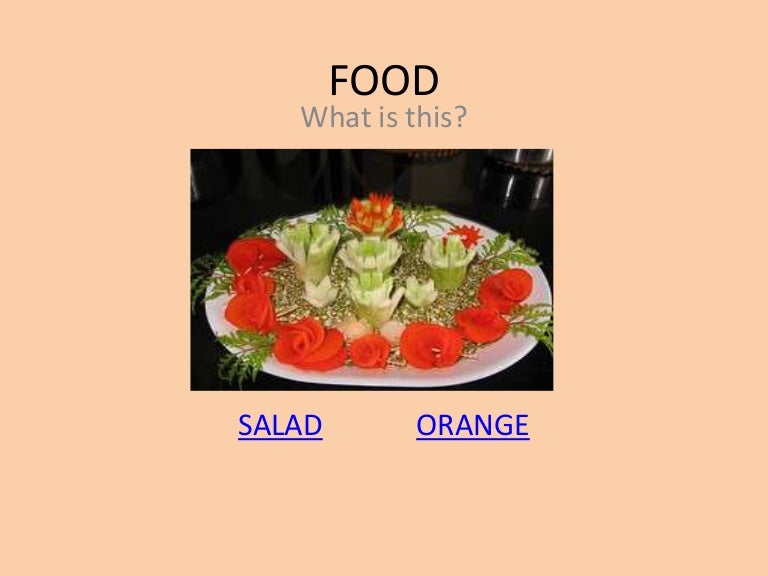
Task: Choose the SALAD answer link
Action: (280, 426)
